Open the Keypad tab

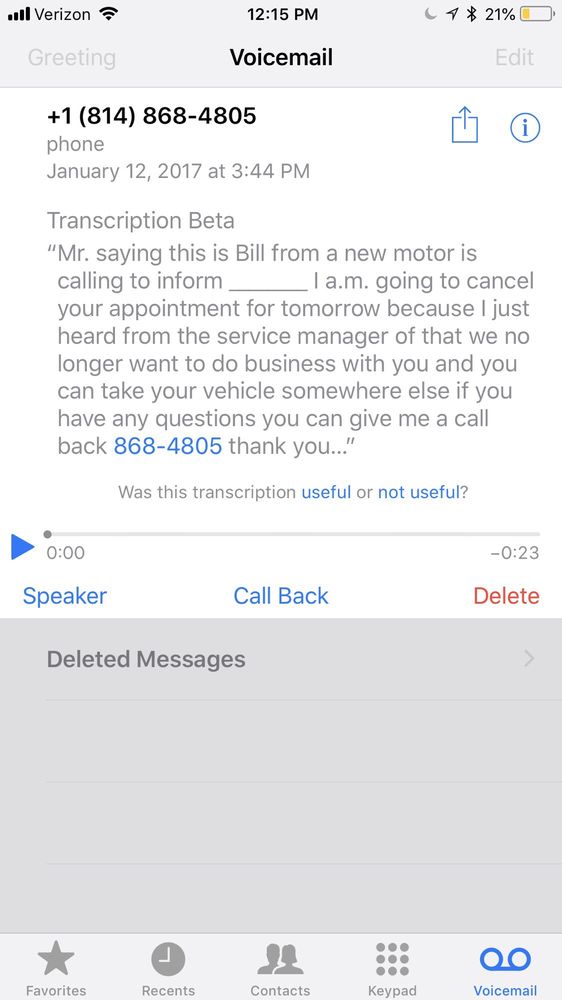click(392, 967)
